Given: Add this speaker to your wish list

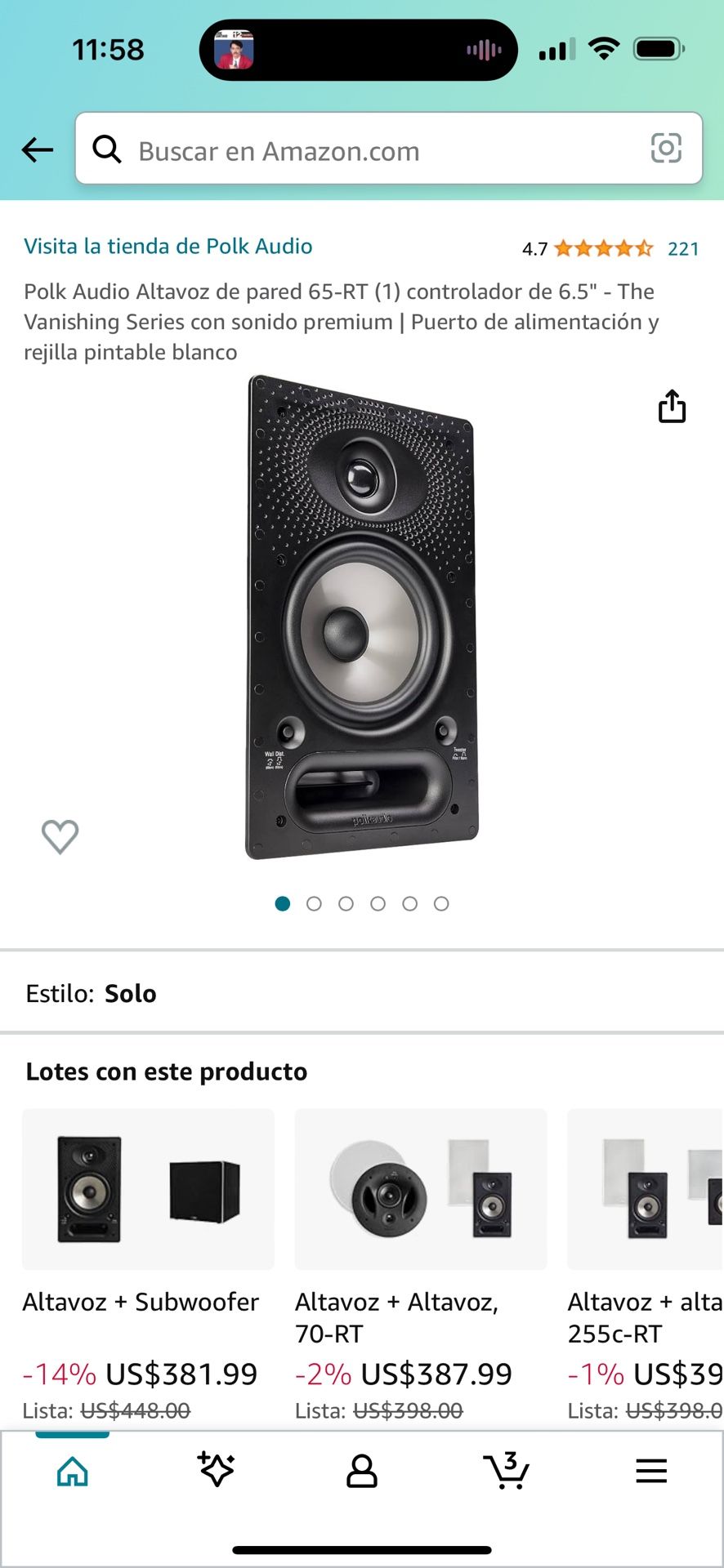Looking at the screenshot, I should click(60, 836).
